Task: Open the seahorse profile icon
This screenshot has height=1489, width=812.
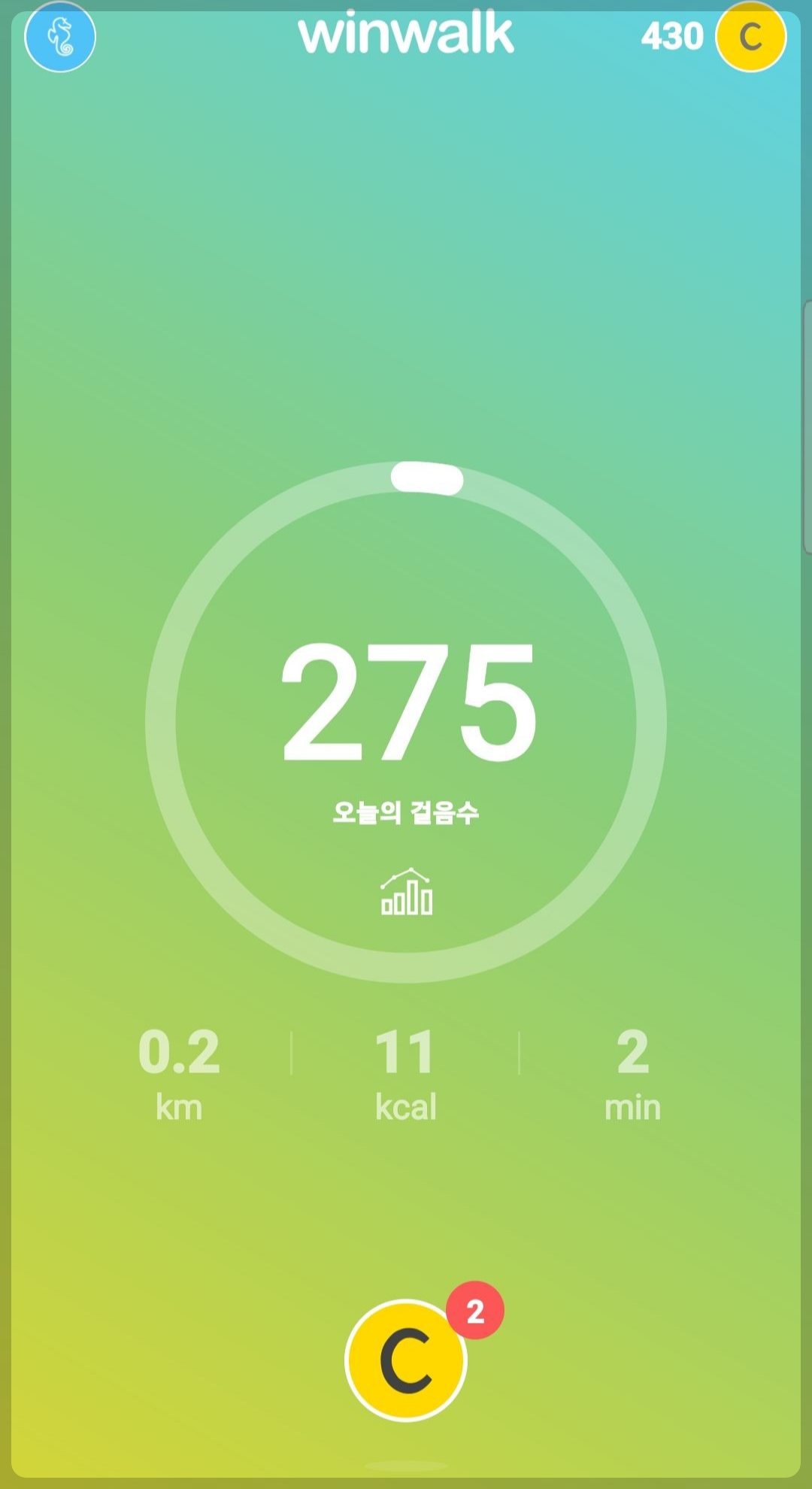Action: pos(60,36)
